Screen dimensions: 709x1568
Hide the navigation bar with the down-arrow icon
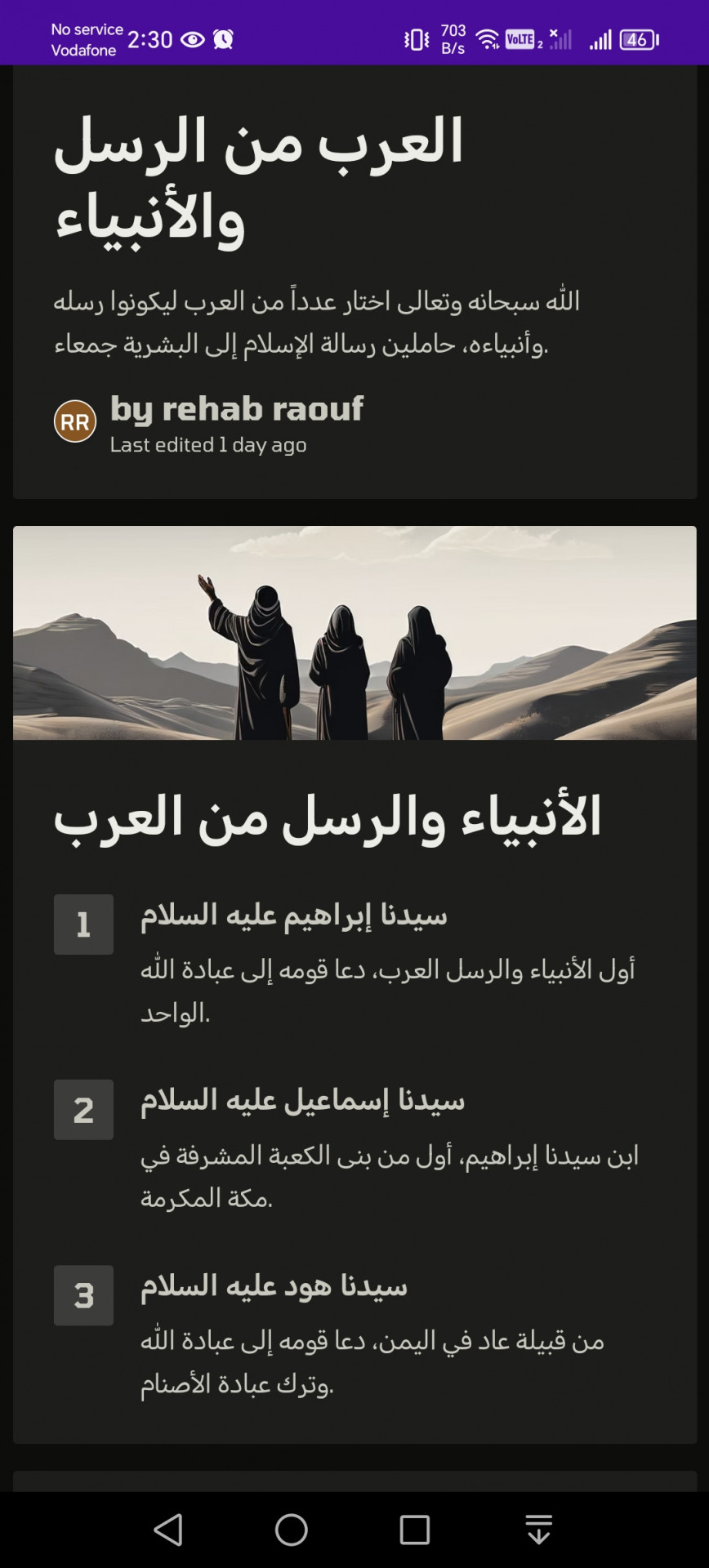[x=538, y=1530]
